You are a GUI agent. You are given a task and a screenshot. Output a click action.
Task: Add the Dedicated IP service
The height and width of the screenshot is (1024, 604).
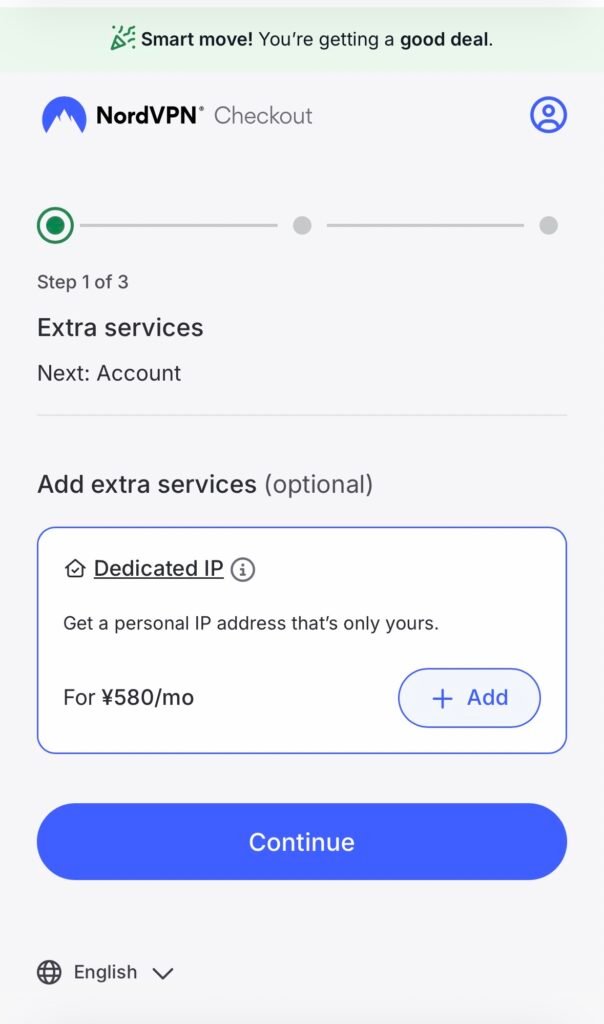pos(469,697)
